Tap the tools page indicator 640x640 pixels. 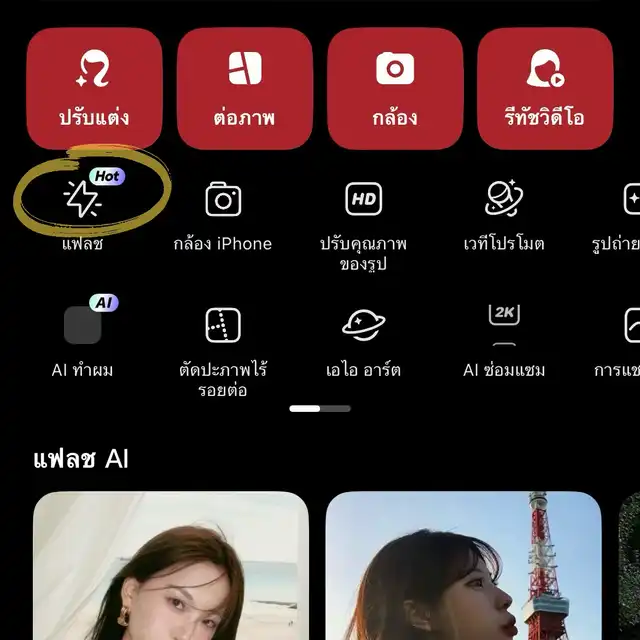[x=320, y=408]
